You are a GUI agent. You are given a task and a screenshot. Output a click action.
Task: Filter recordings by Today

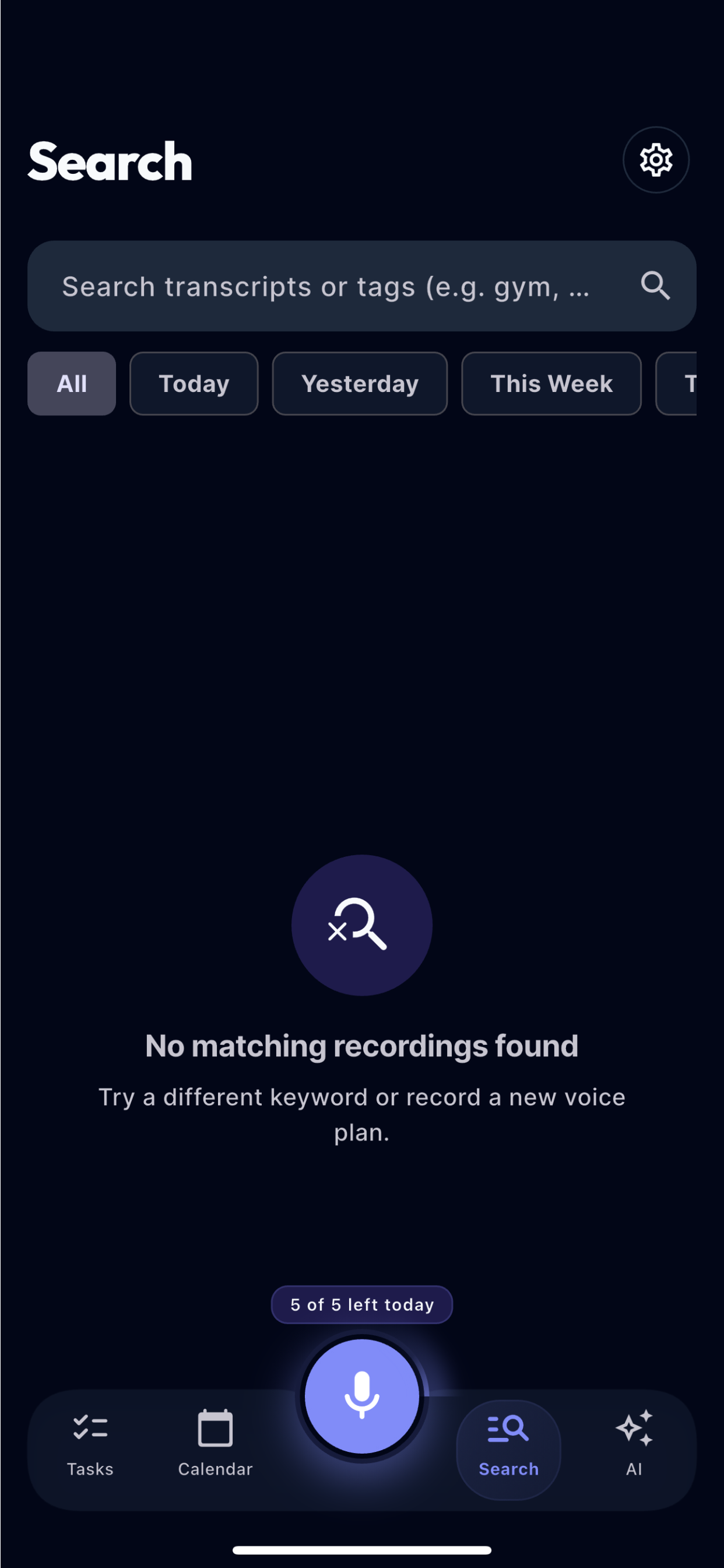[x=194, y=383]
